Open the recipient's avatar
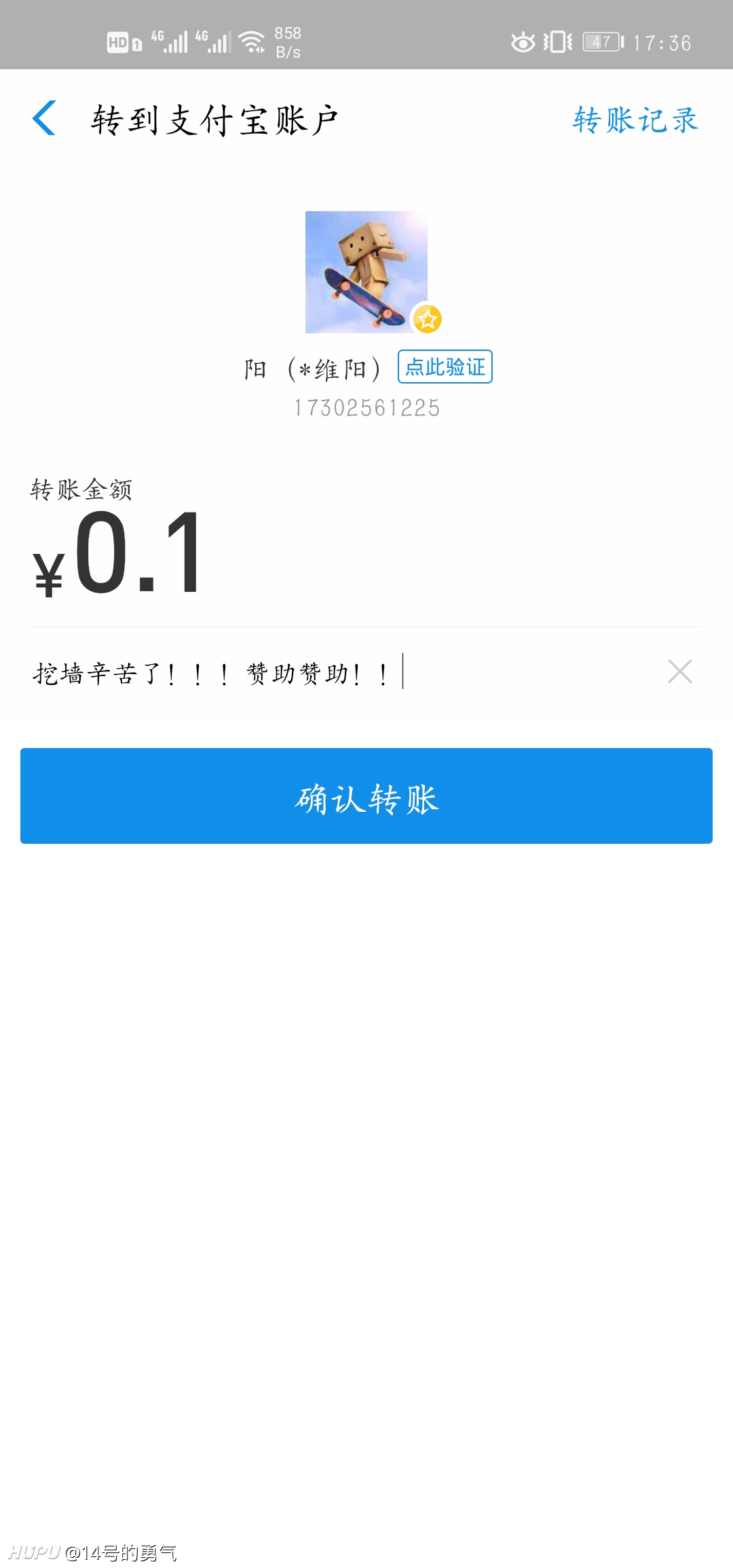Viewport: 733px width, 1568px height. pos(366,272)
